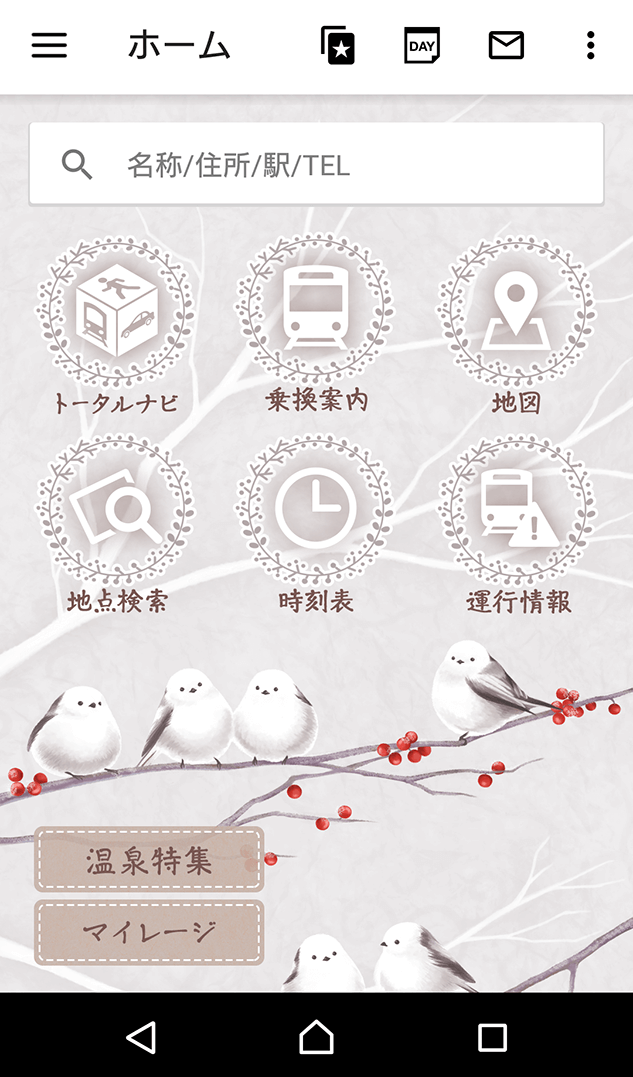The width and height of the screenshot is (633, 1077).
Task: Open the mail messages icon
Action: click(506, 45)
